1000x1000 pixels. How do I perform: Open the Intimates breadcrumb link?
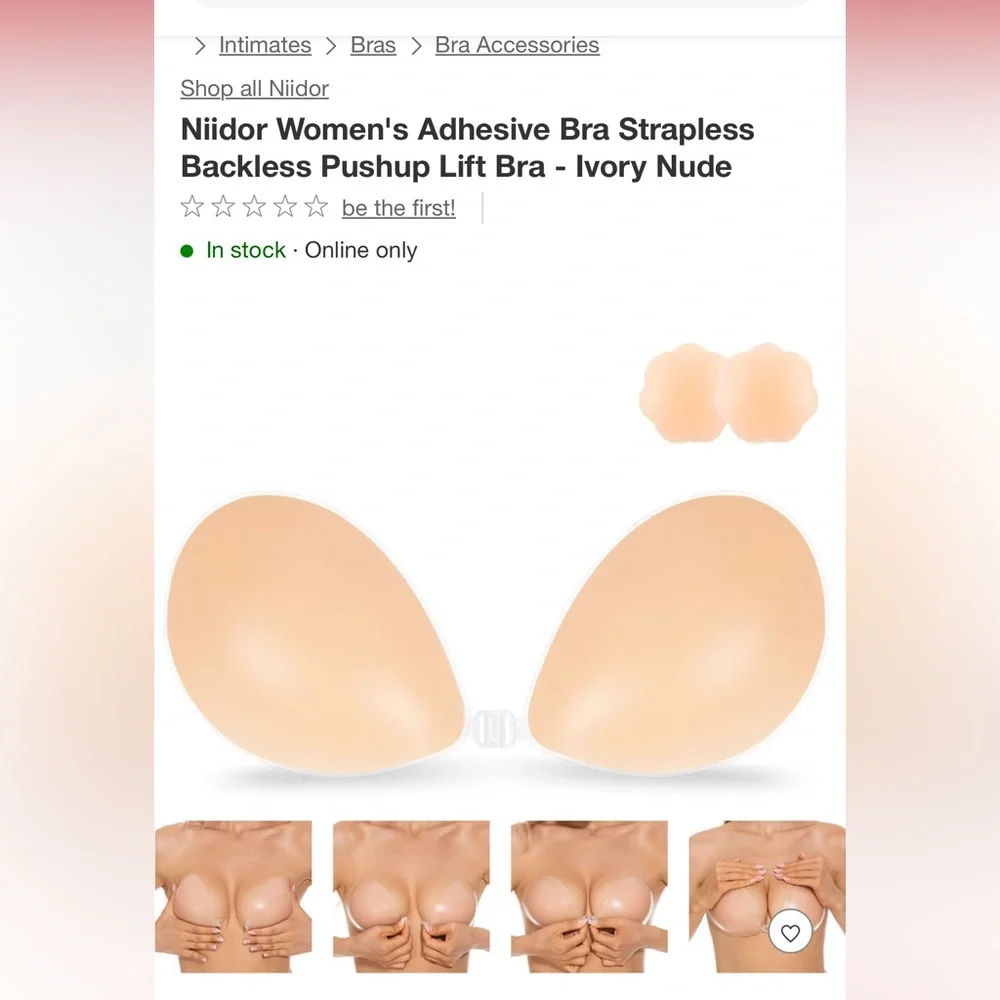265,46
